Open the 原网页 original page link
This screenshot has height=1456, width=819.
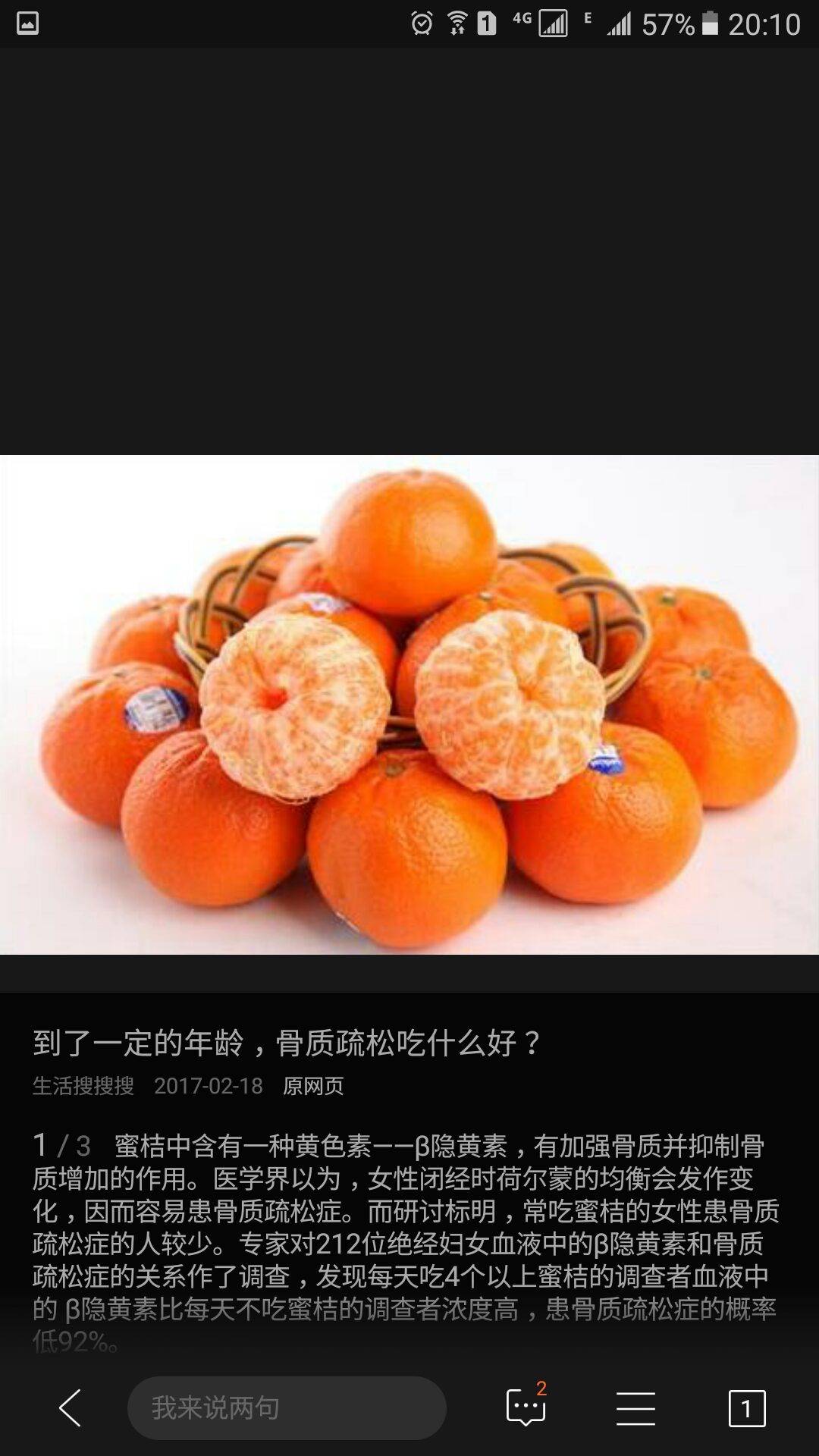313,1086
